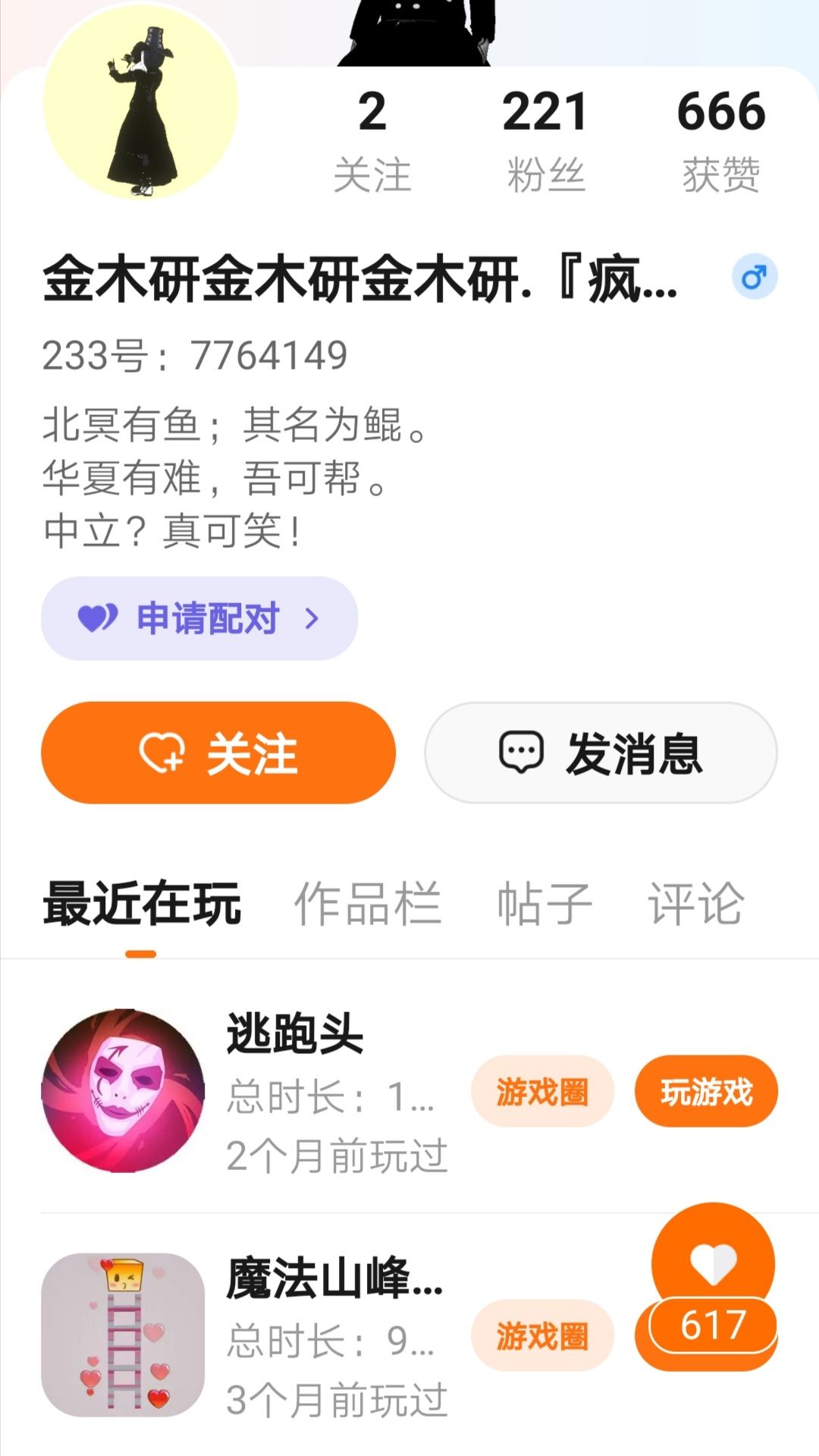The image size is (819, 1456).
Task: View the 关注 following list
Action: (372, 140)
